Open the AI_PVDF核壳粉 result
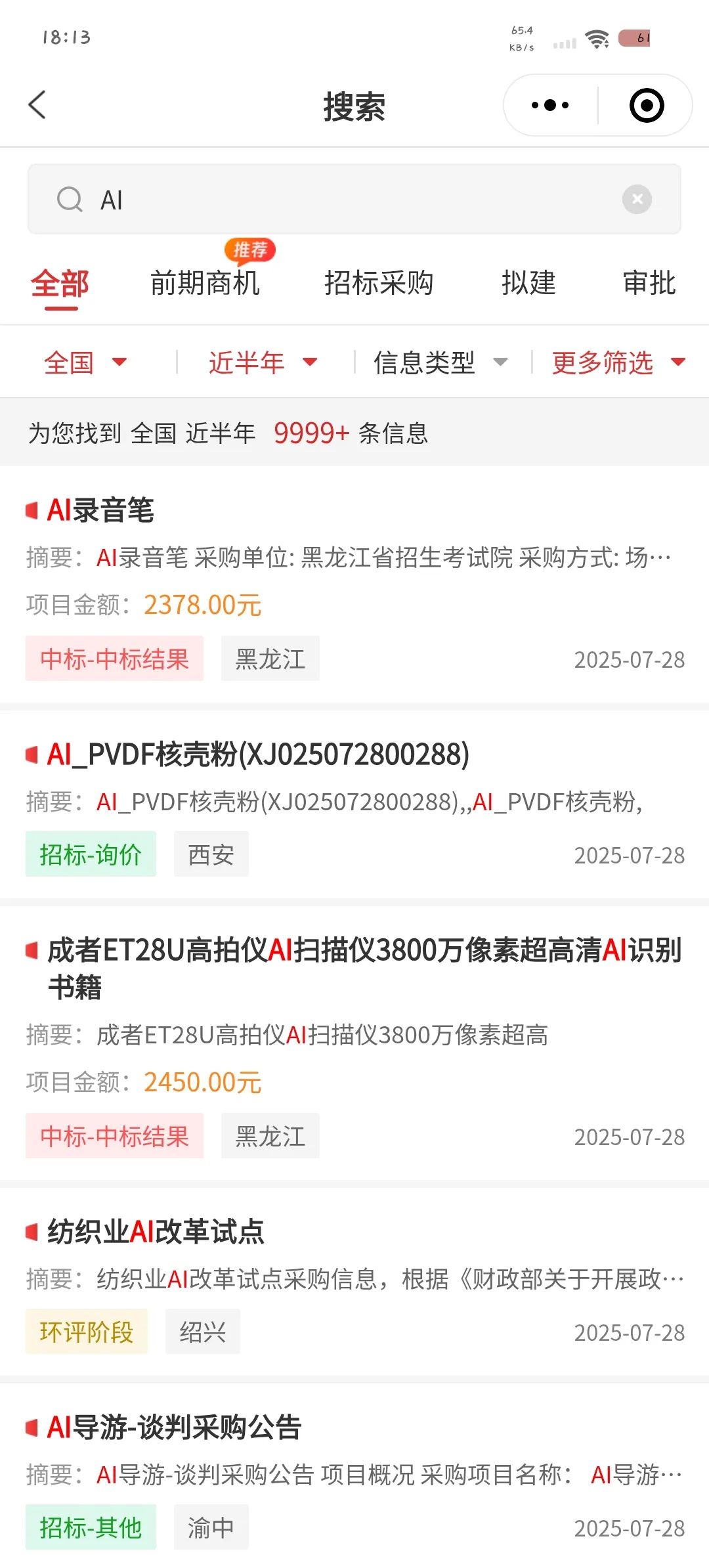 354,804
